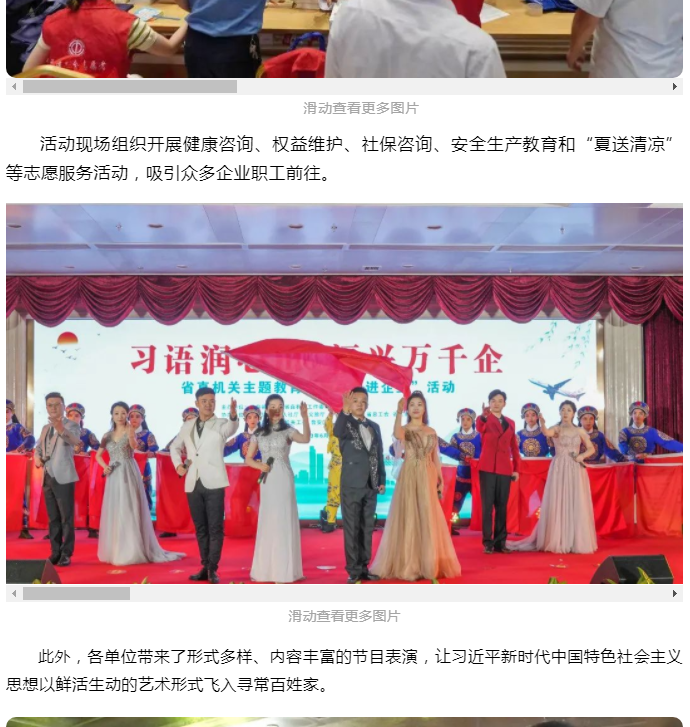Open the volunteer service photo at the top
Screen dimensions: 690x727
pyautogui.click(x=344, y=38)
